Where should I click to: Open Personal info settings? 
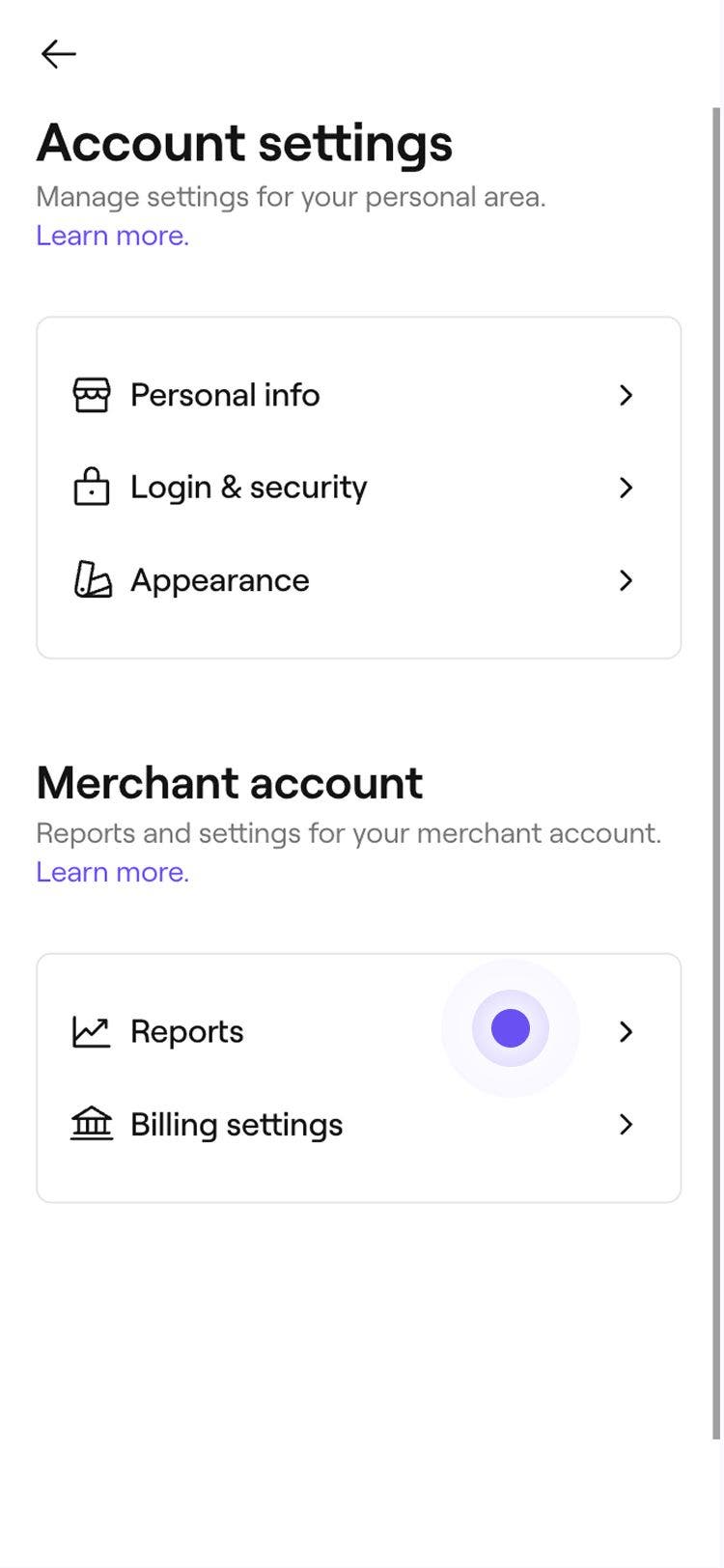click(x=357, y=395)
